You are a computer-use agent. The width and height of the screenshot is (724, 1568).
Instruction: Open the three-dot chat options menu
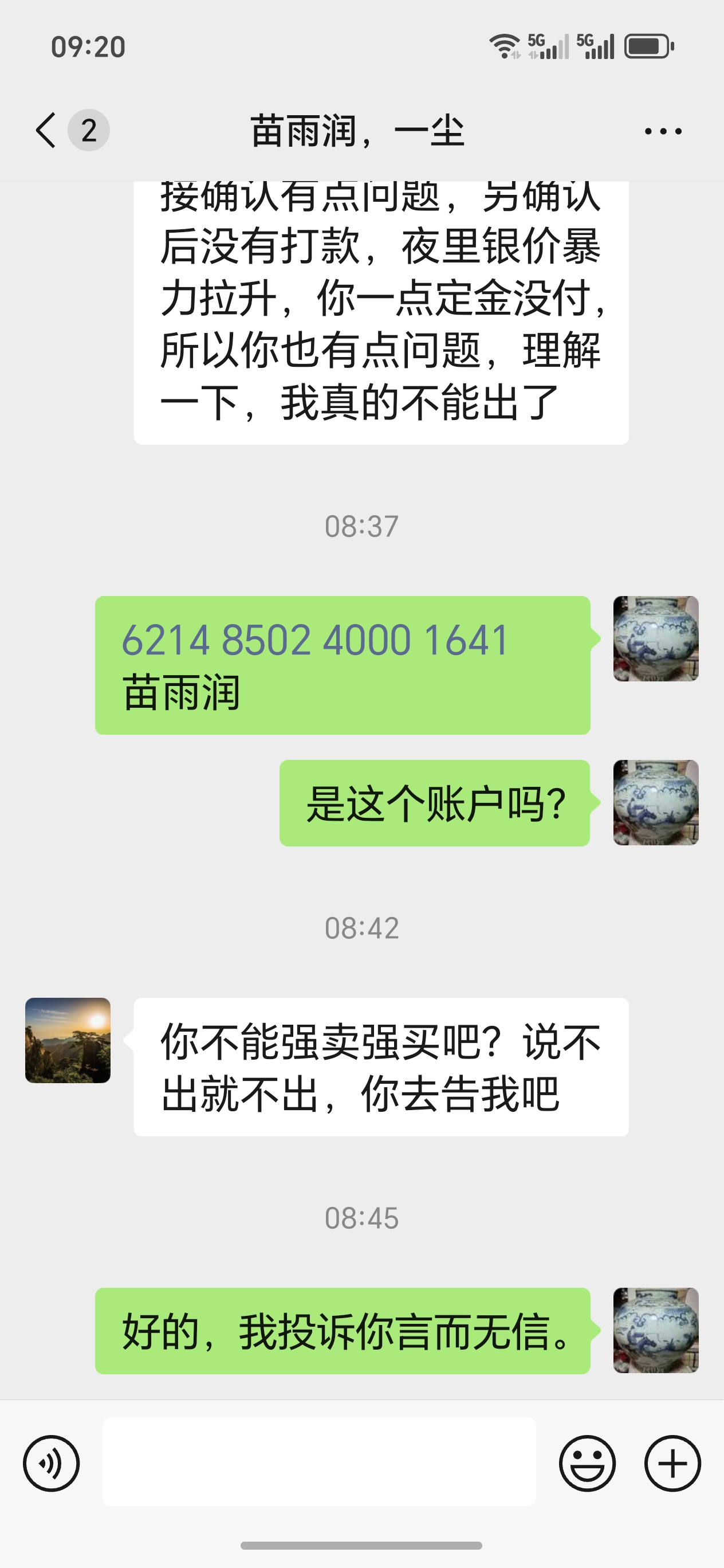tap(663, 131)
